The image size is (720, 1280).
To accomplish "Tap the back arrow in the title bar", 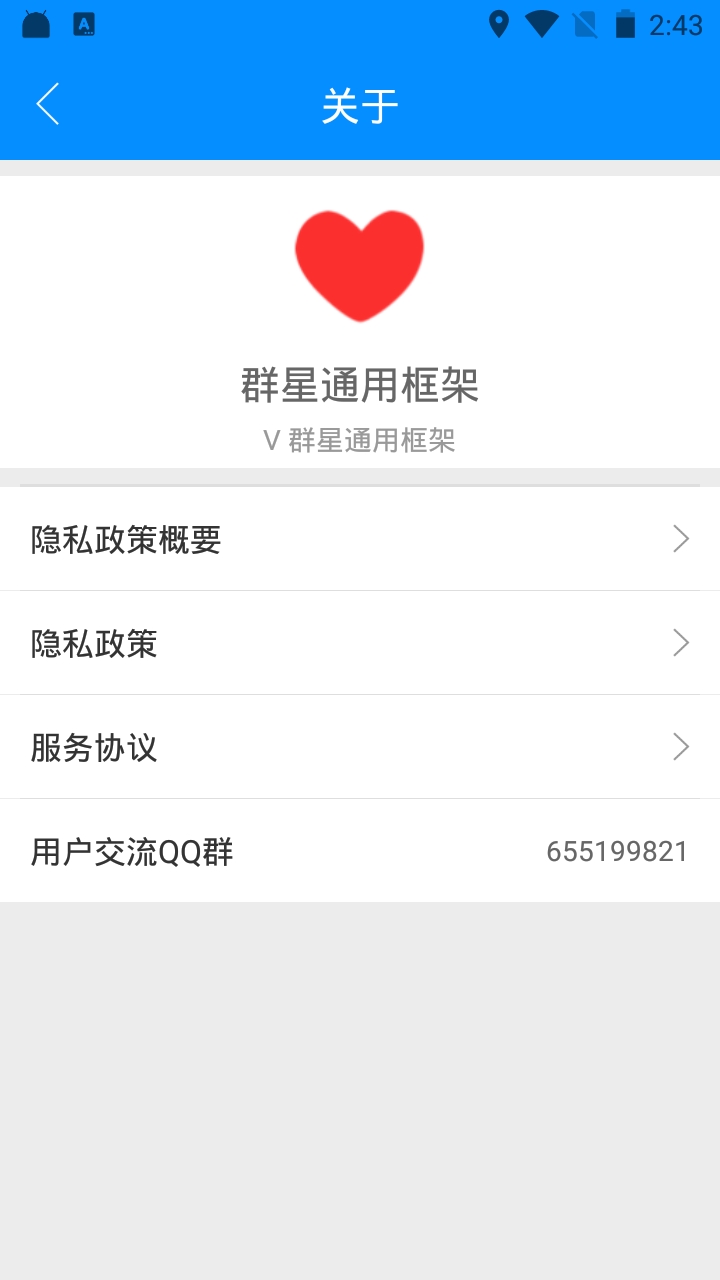I will (47, 103).
